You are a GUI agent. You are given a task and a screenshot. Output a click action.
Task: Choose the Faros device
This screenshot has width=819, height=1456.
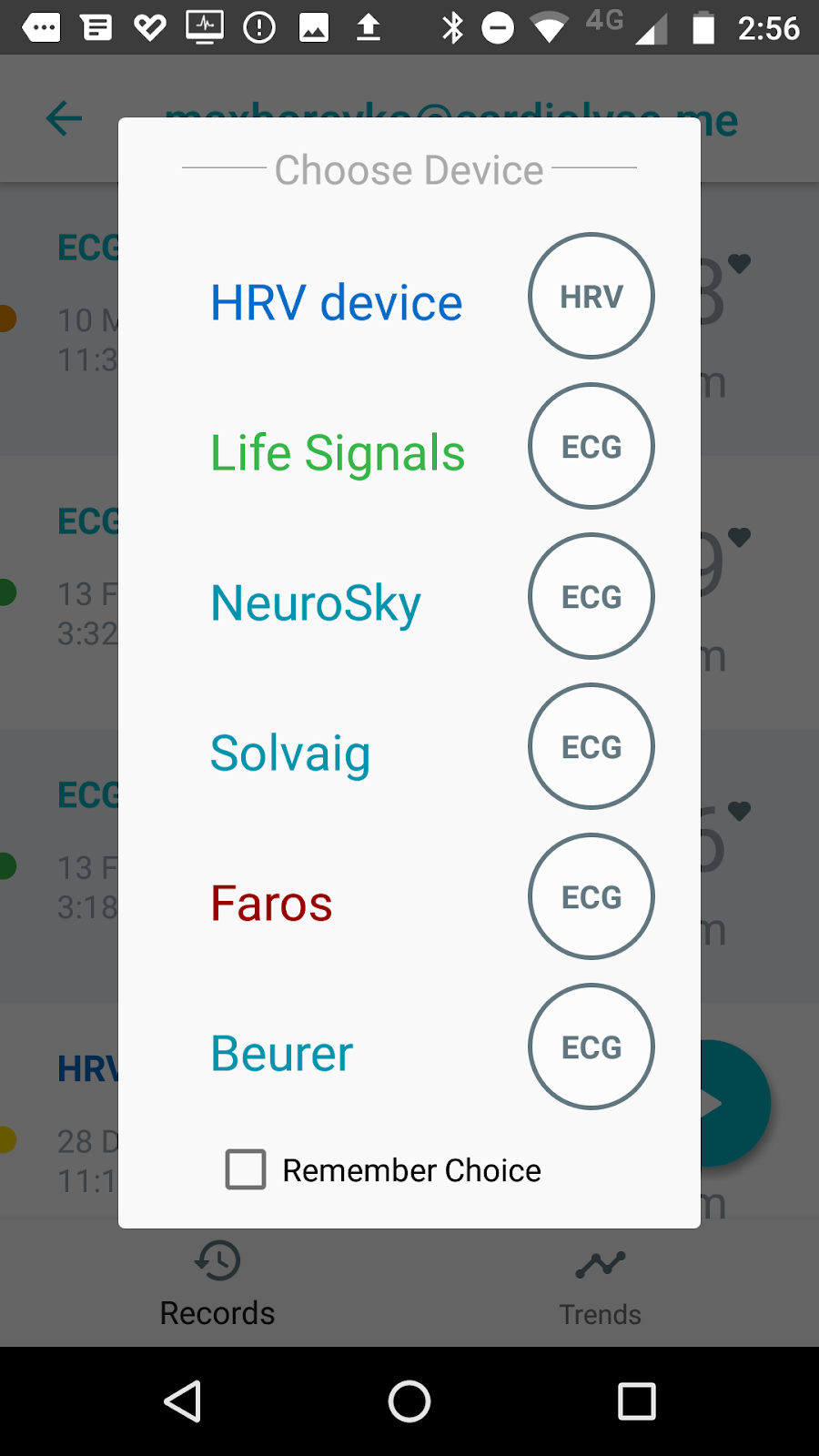[x=271, y=903]
